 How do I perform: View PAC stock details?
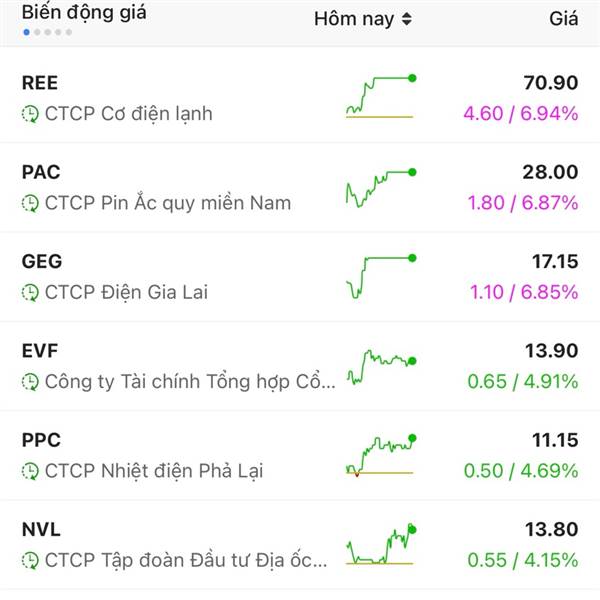click(x=300, y=187)
